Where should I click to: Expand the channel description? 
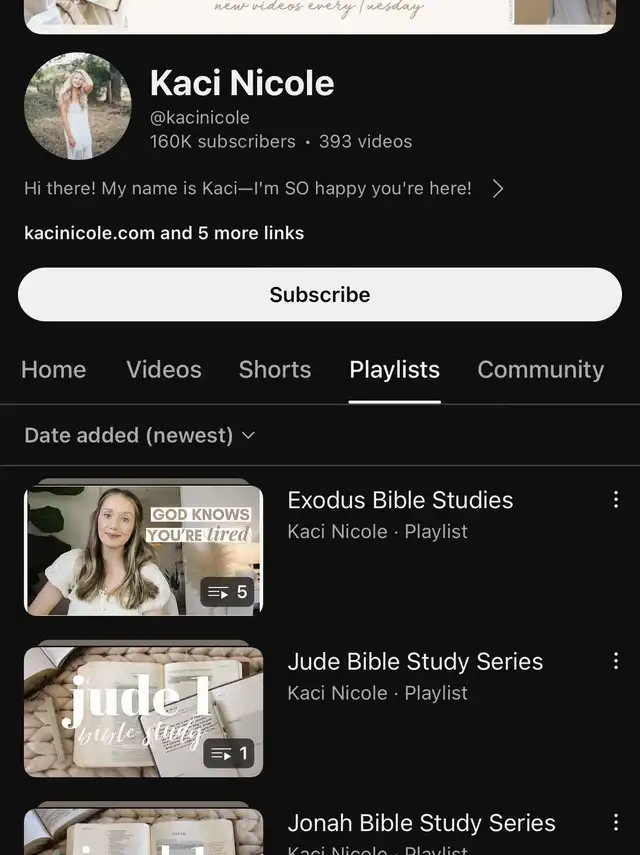pos(497,188)
